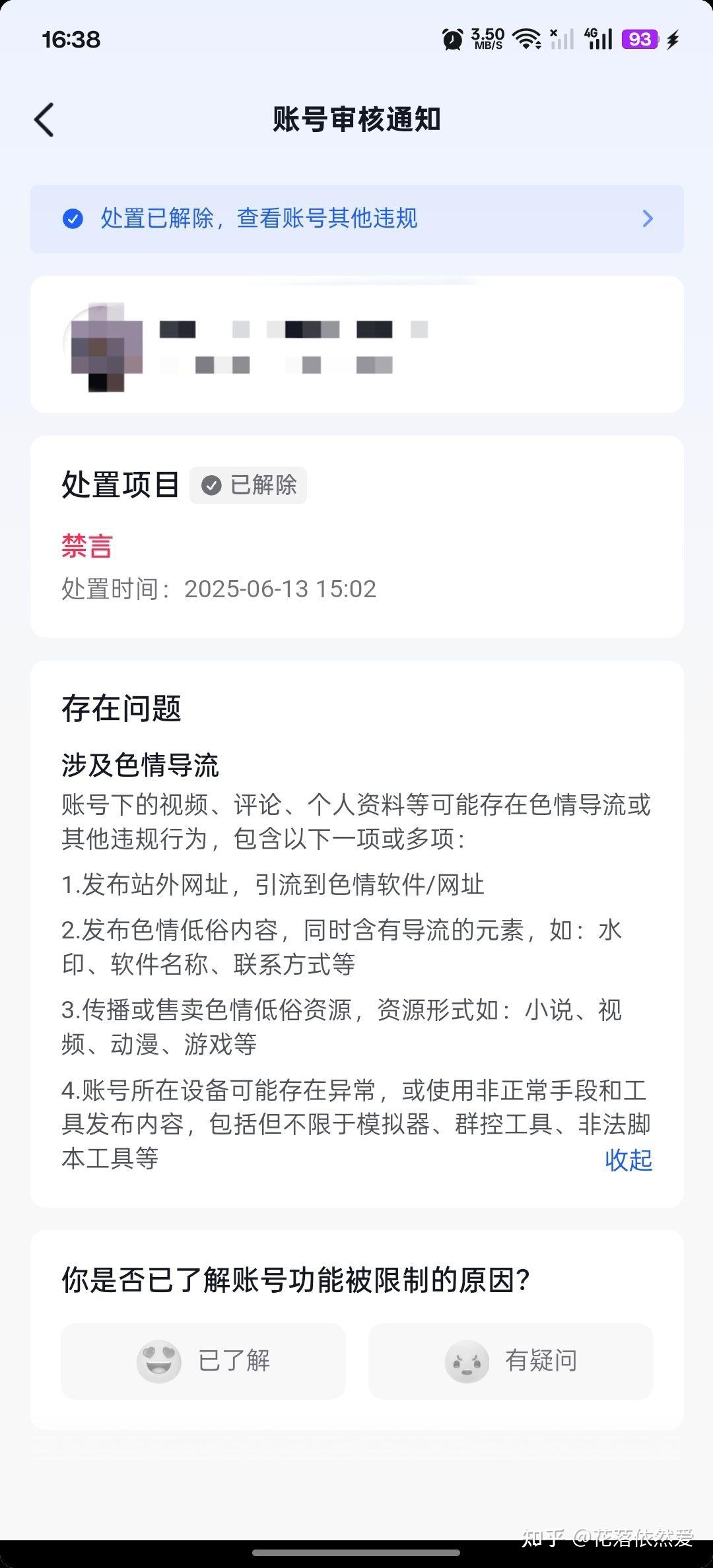Screen dimensions: 713x1568
Task: Open 查看账号其他违规 banner
Action: tap(356, 218)
